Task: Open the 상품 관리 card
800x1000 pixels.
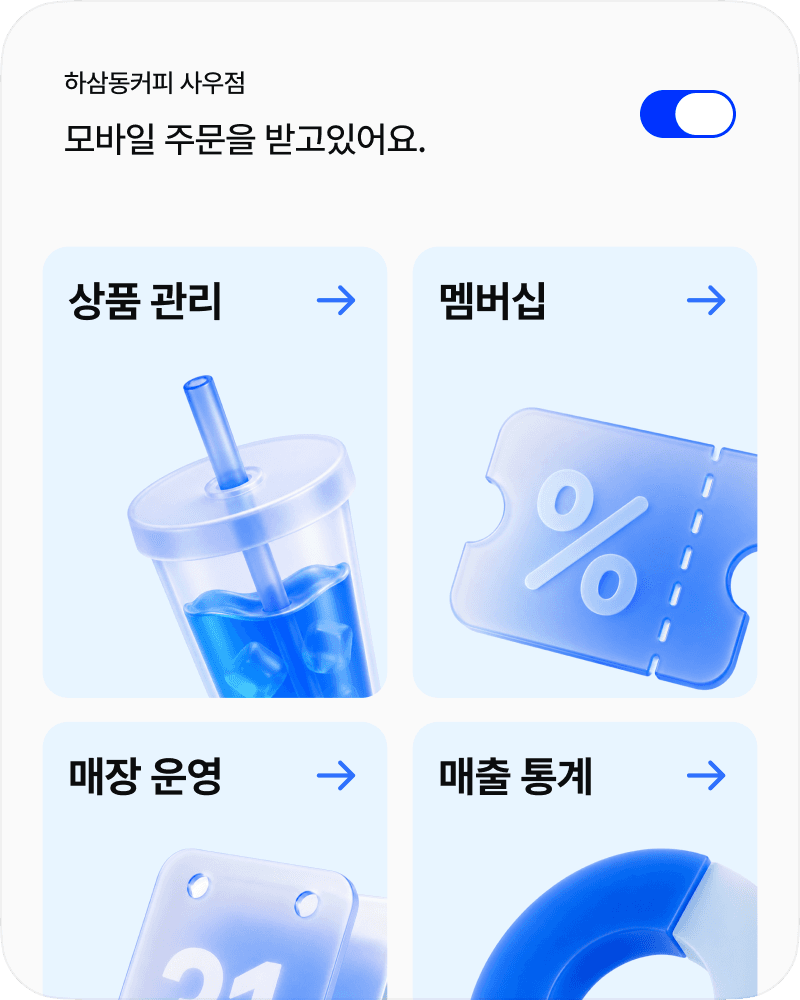Action: pos(215,472)
